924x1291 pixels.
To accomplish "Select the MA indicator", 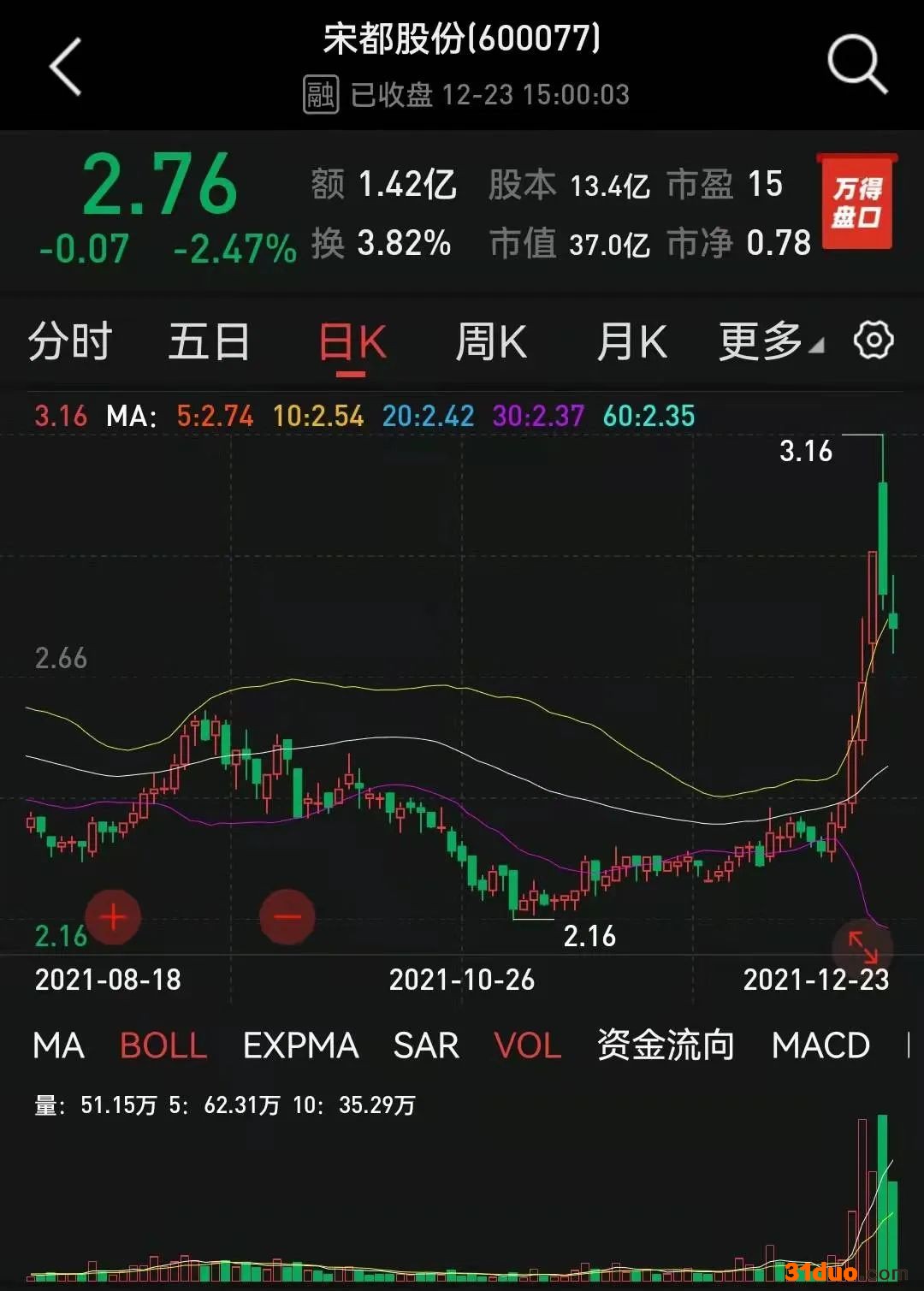I will tap(58, 1045).
